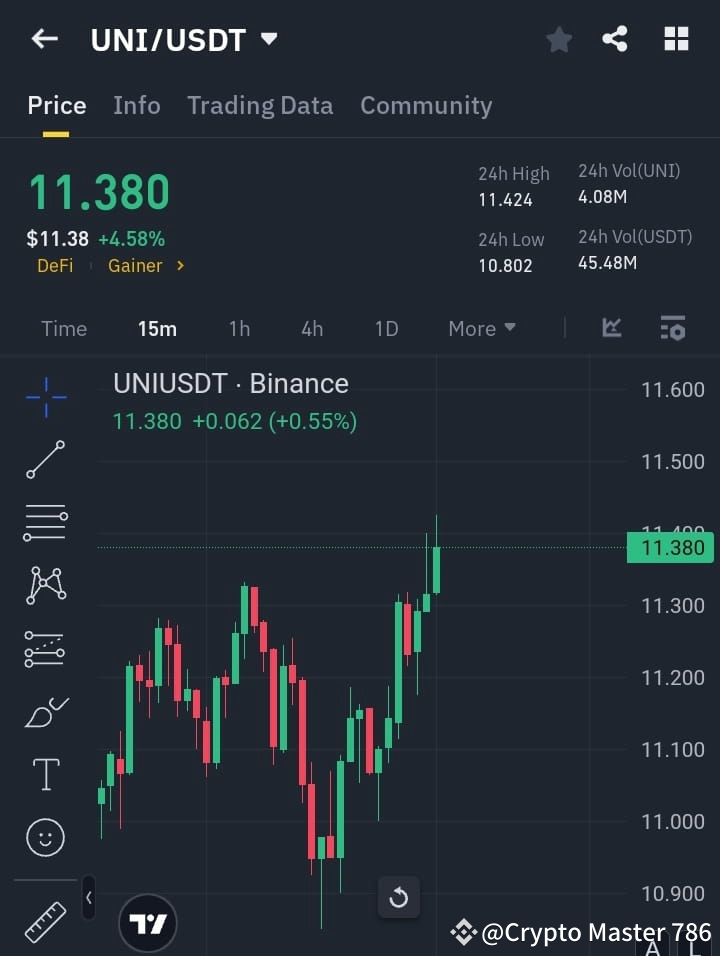
Task: Select the measure ruler tool
Action: [x=45, y=922]
